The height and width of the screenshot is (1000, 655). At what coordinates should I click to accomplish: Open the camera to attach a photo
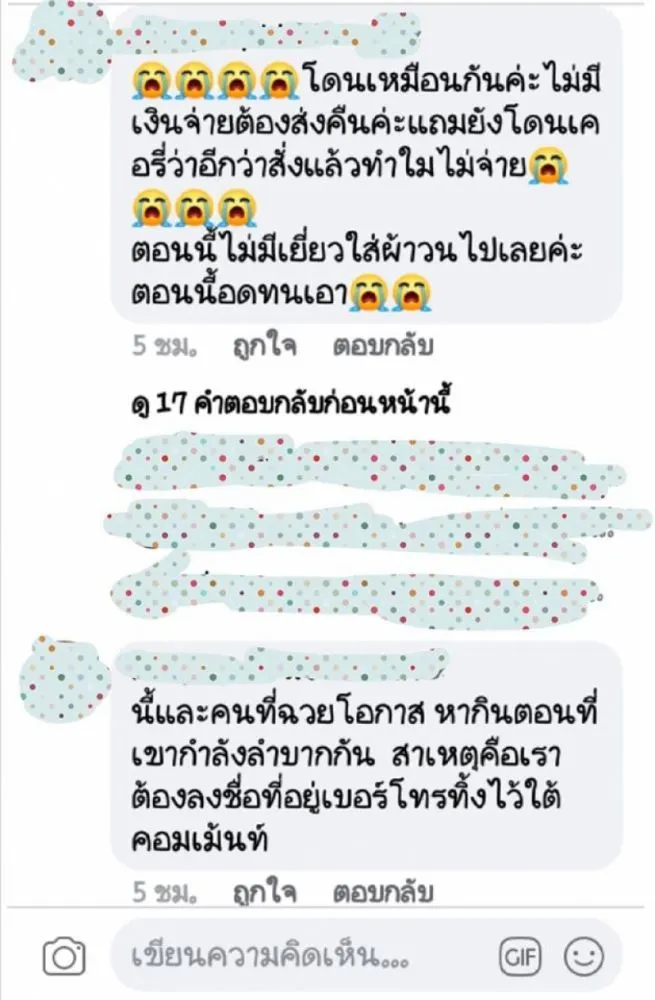[65, 957]
